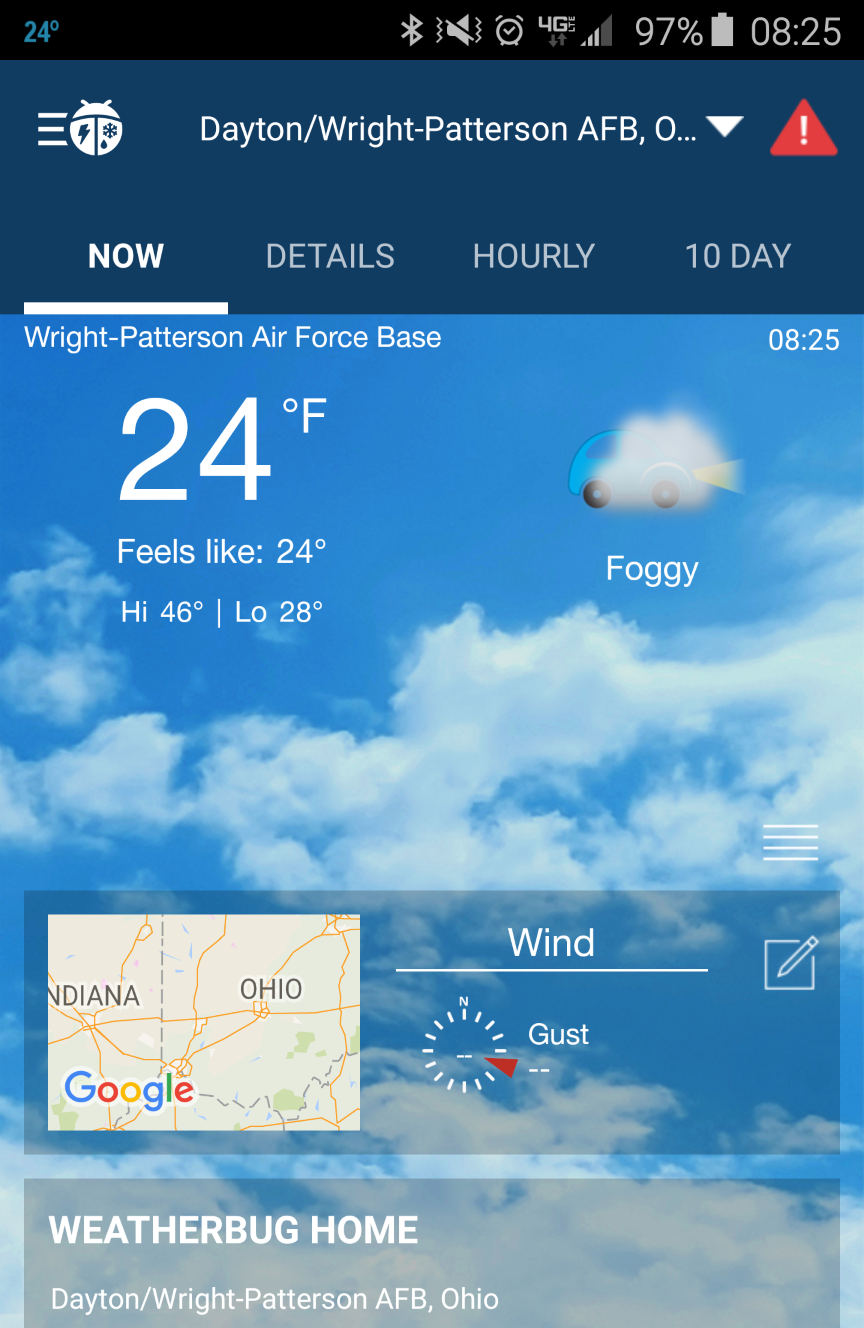
Task: Switch to the 10 DAY tab
Action: (737, 256)
